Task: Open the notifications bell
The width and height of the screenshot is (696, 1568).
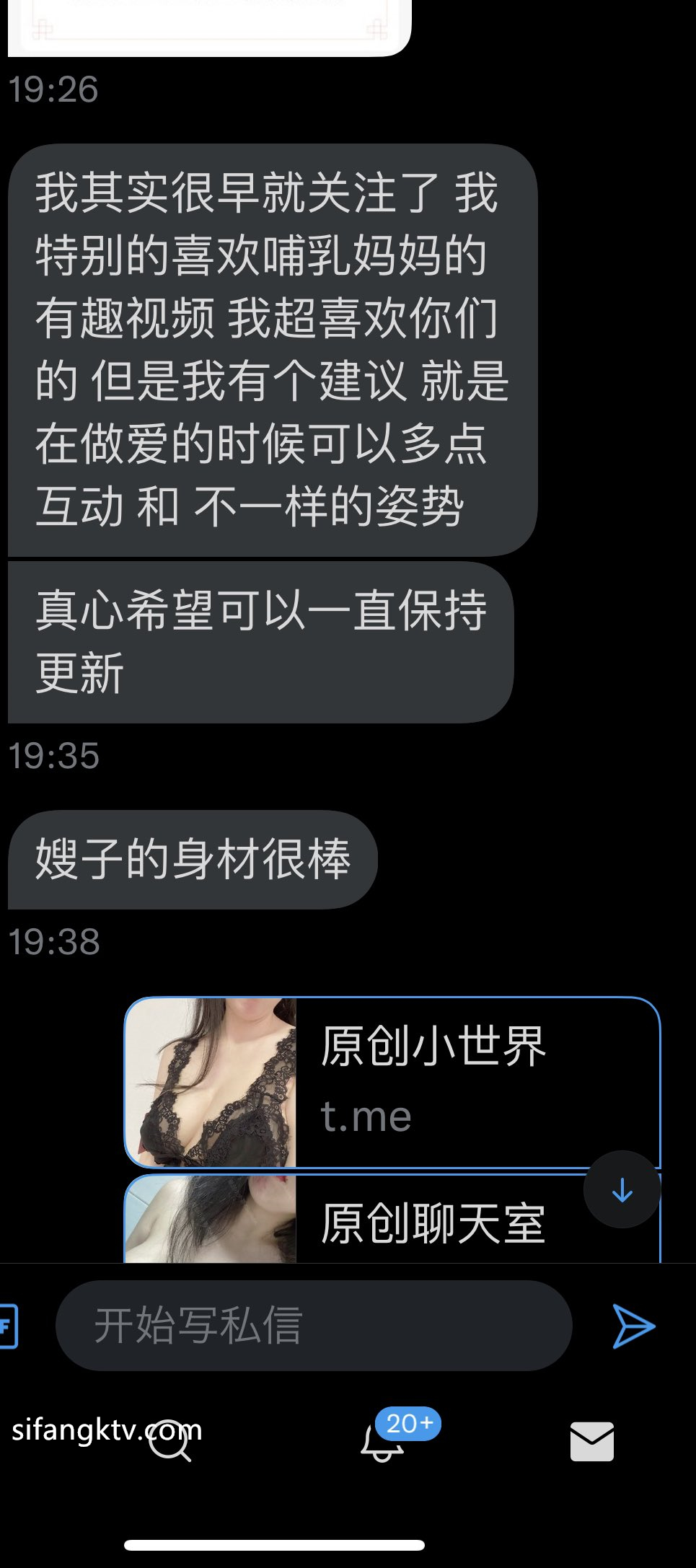Action: click(382, 1441)
